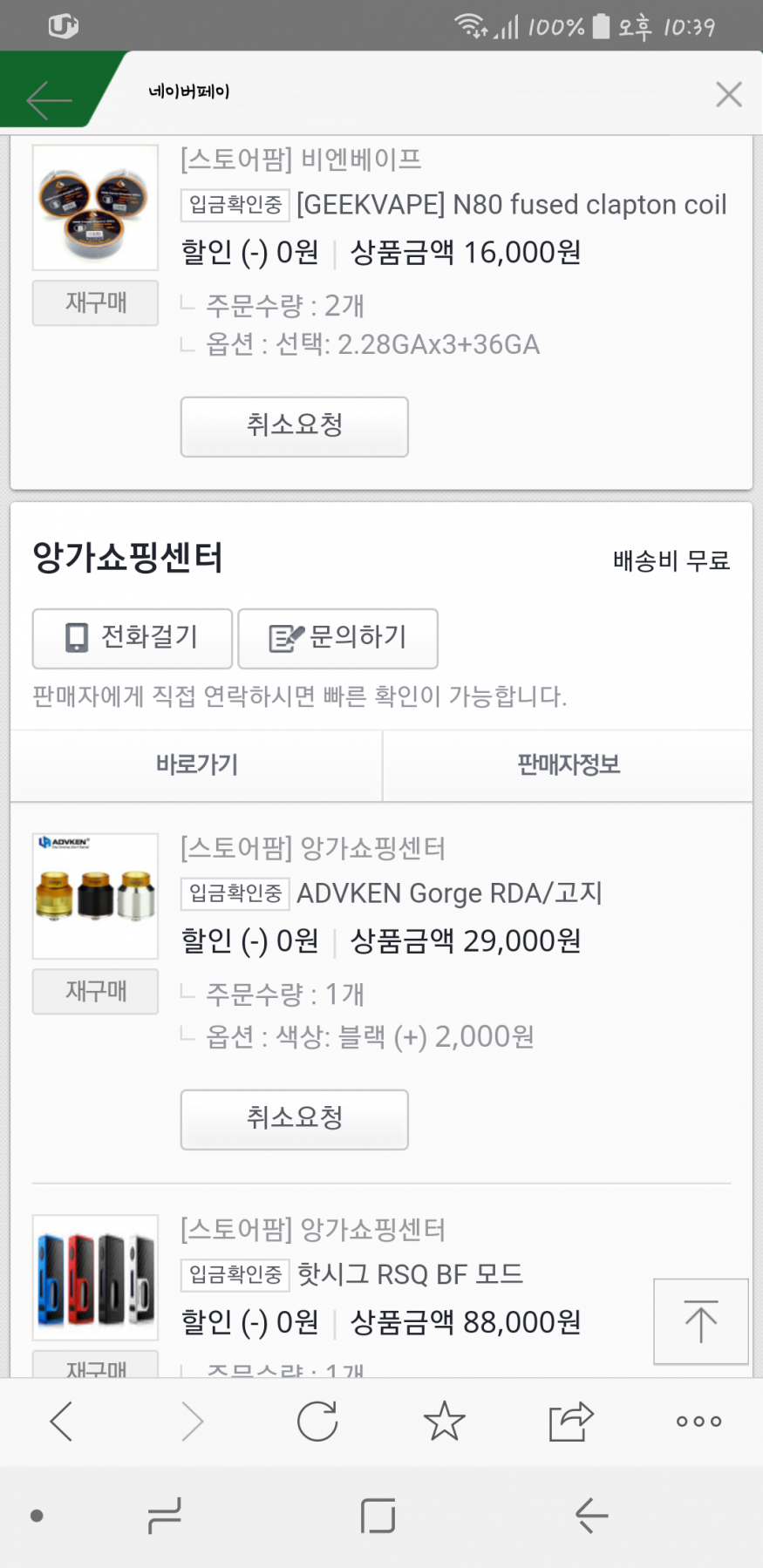This screenshot has width=763, height=1568.
Task: Close the Naver Pay page
Action: (728, 94)
